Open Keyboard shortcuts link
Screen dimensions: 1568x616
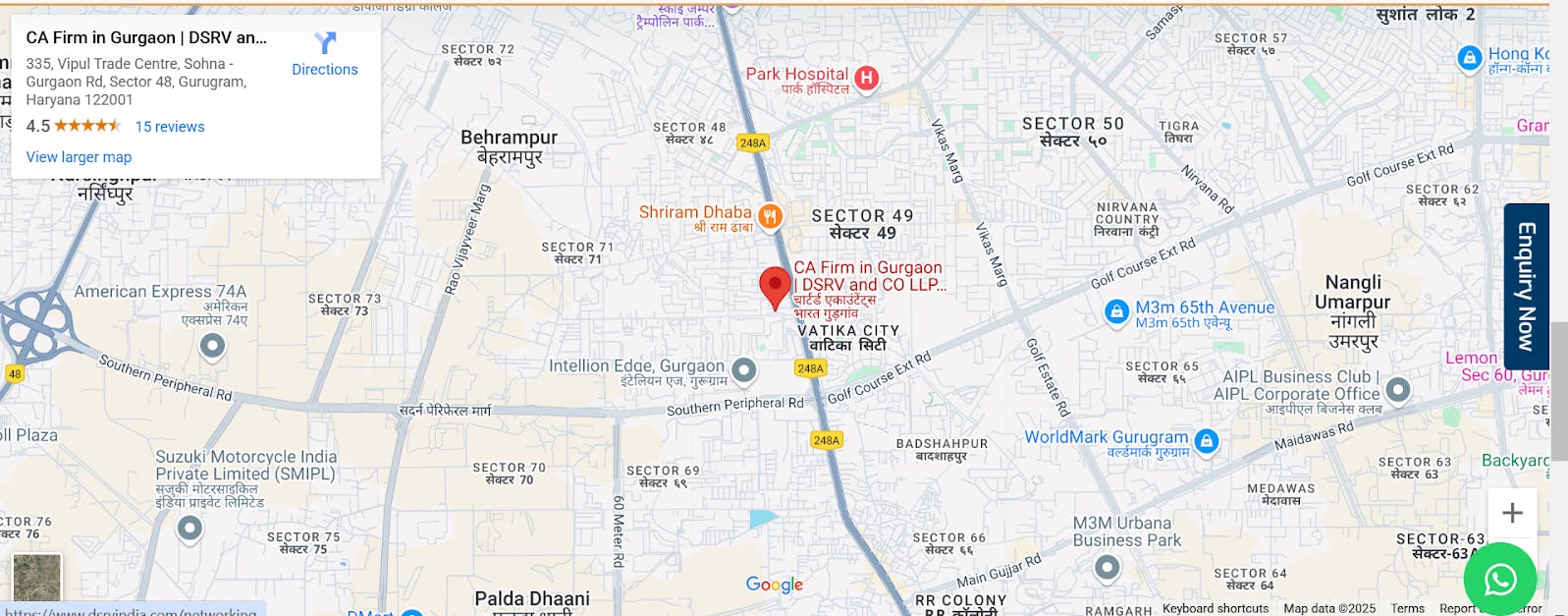tap(1216, 608)
